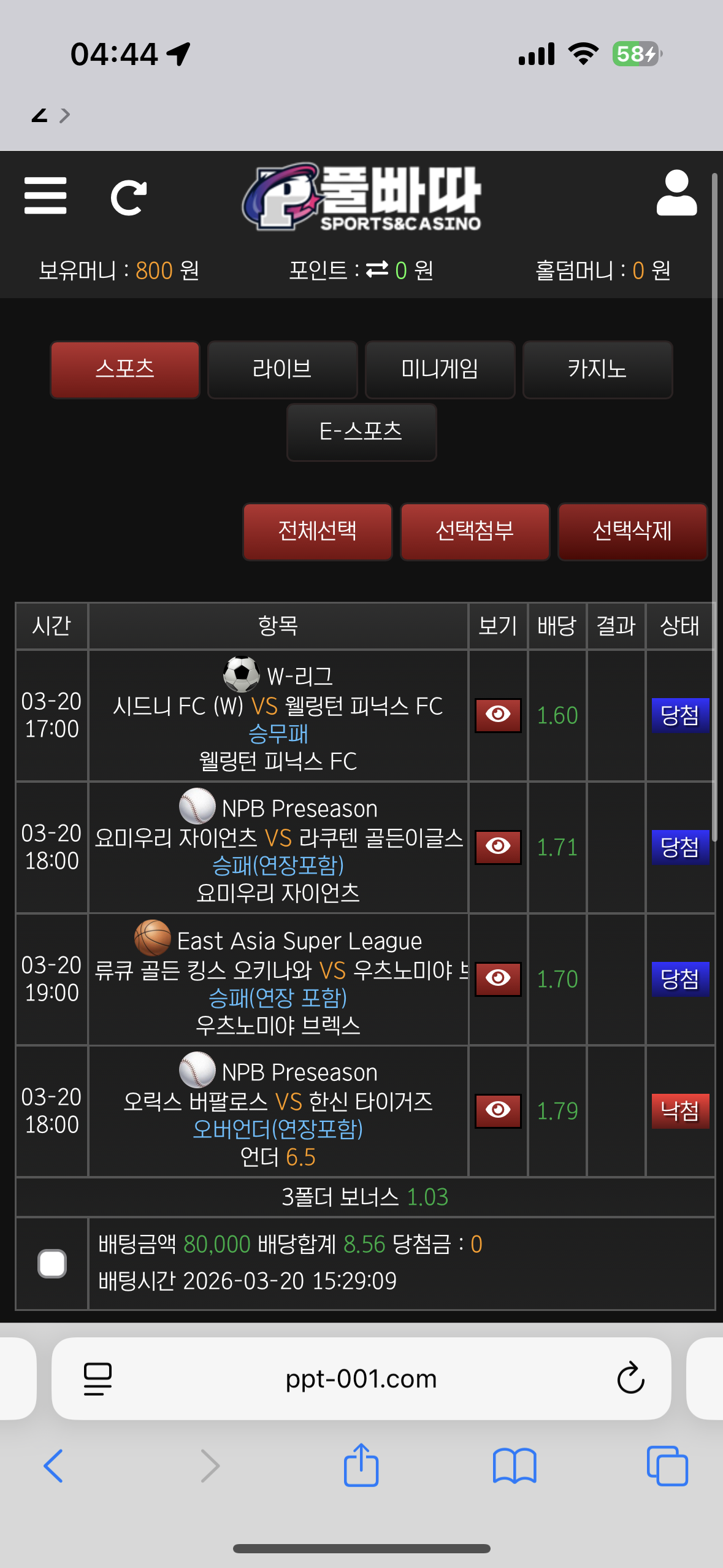View details for 오릭스 버팔로스 match

(x=498, y=1111)
